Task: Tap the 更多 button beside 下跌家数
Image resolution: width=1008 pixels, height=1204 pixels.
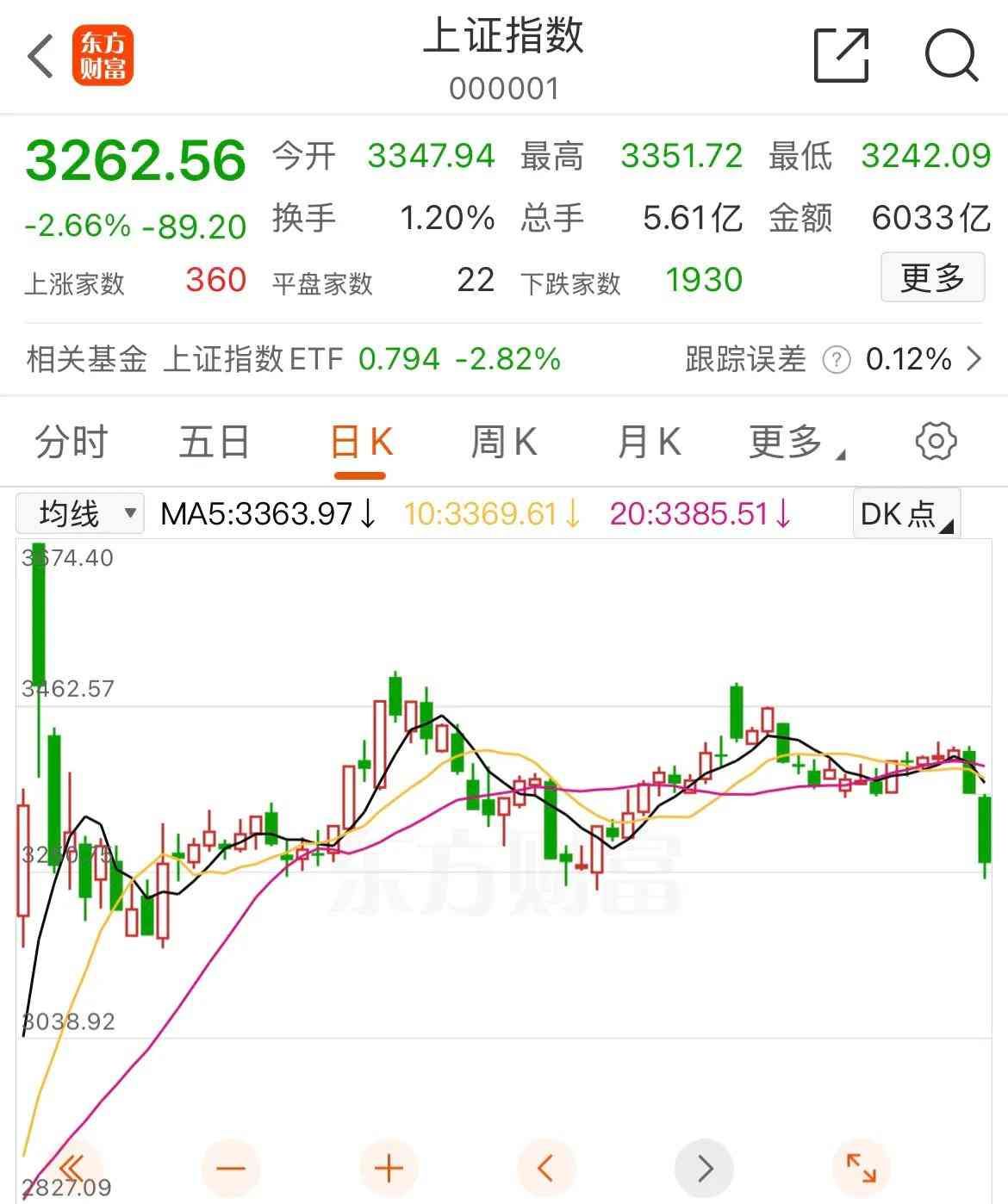Action: click(932, 277)
